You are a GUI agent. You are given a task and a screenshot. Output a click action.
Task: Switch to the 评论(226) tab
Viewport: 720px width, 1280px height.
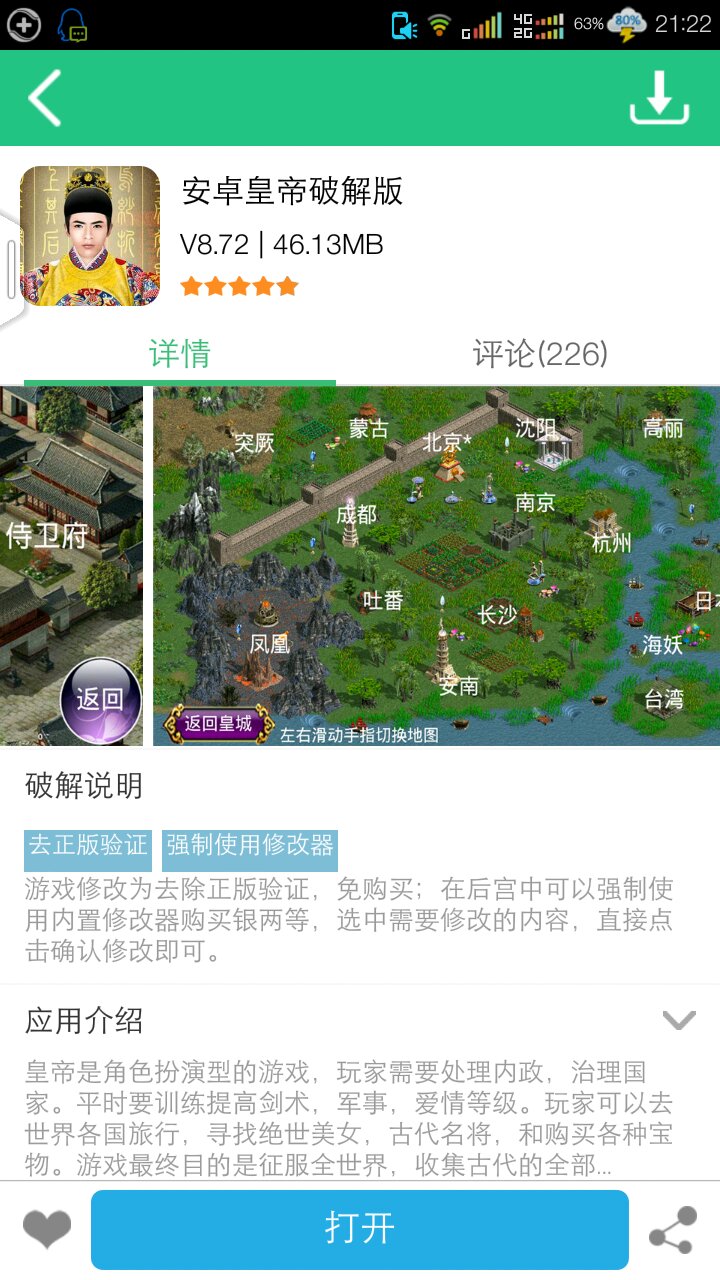coord(540,353)
